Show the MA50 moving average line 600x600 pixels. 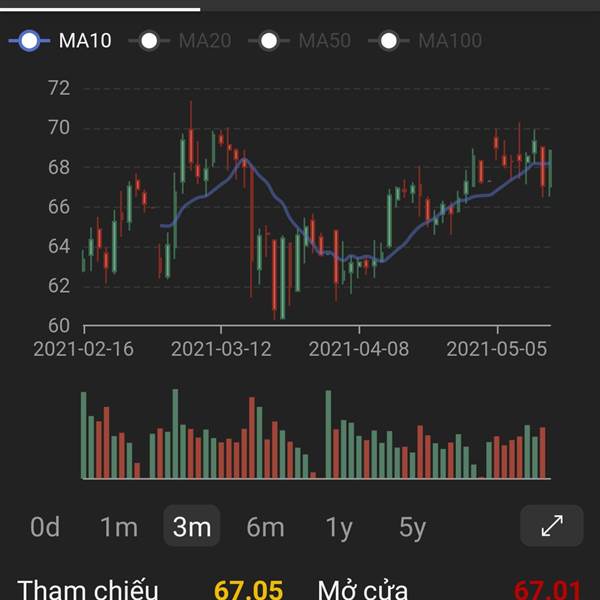tap(306, 41)
